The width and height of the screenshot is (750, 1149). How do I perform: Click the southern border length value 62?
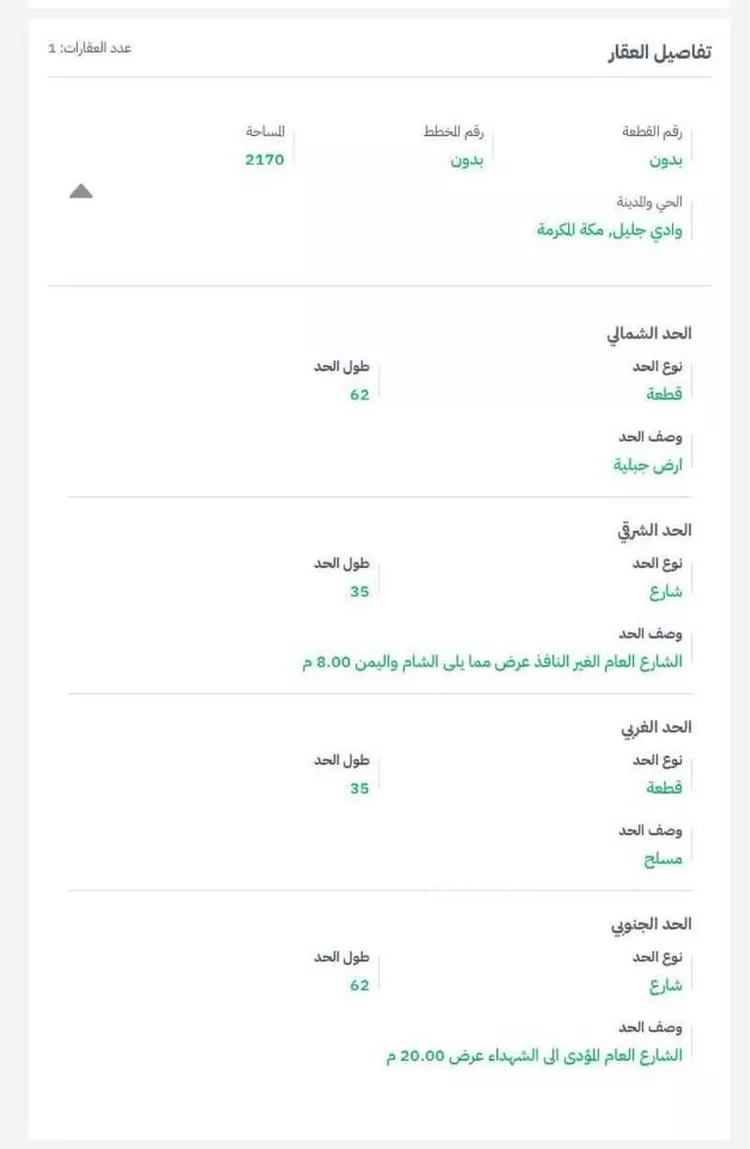(360, 985)
